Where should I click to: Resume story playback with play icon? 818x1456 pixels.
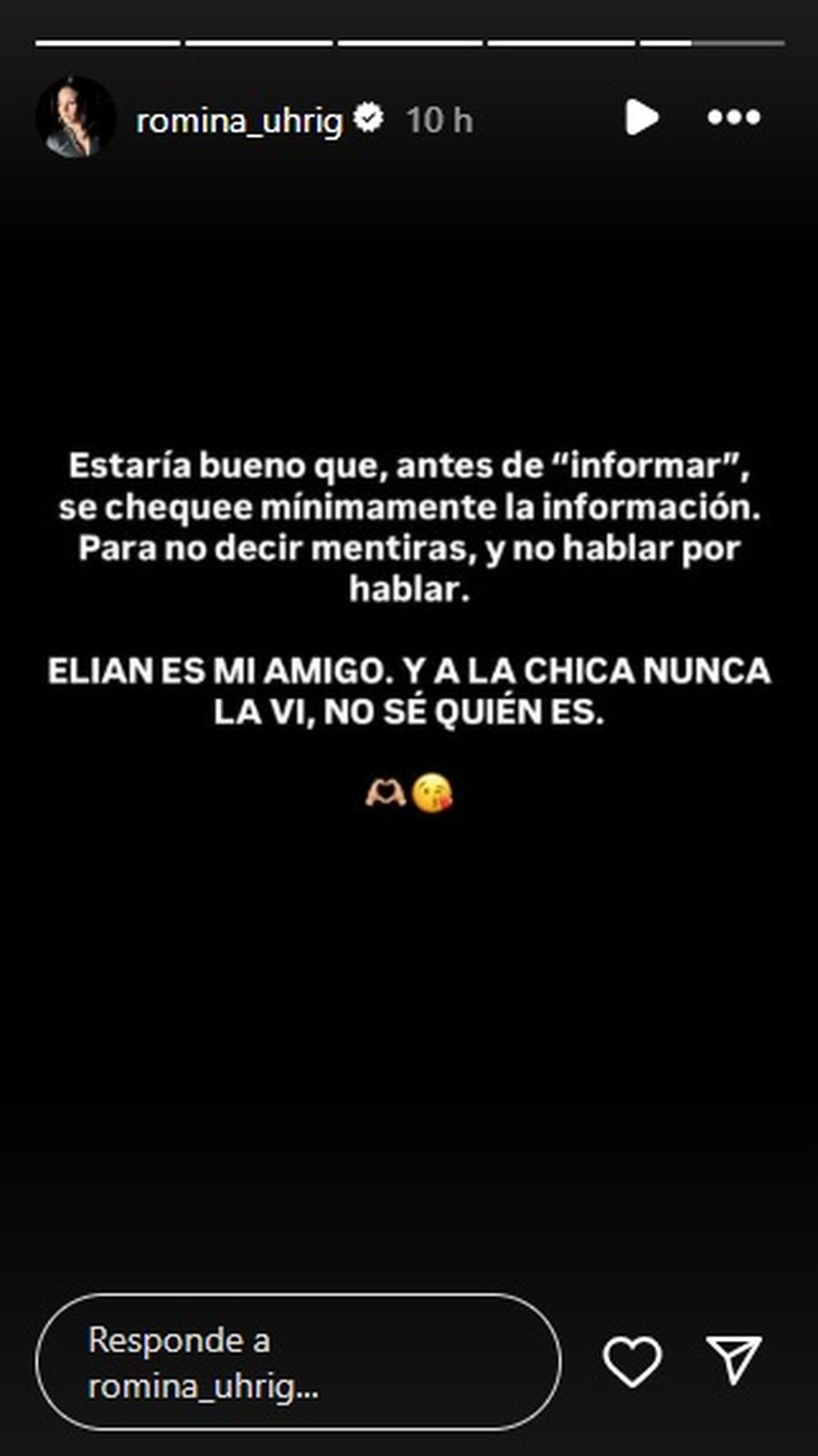(x=641, y=117)
